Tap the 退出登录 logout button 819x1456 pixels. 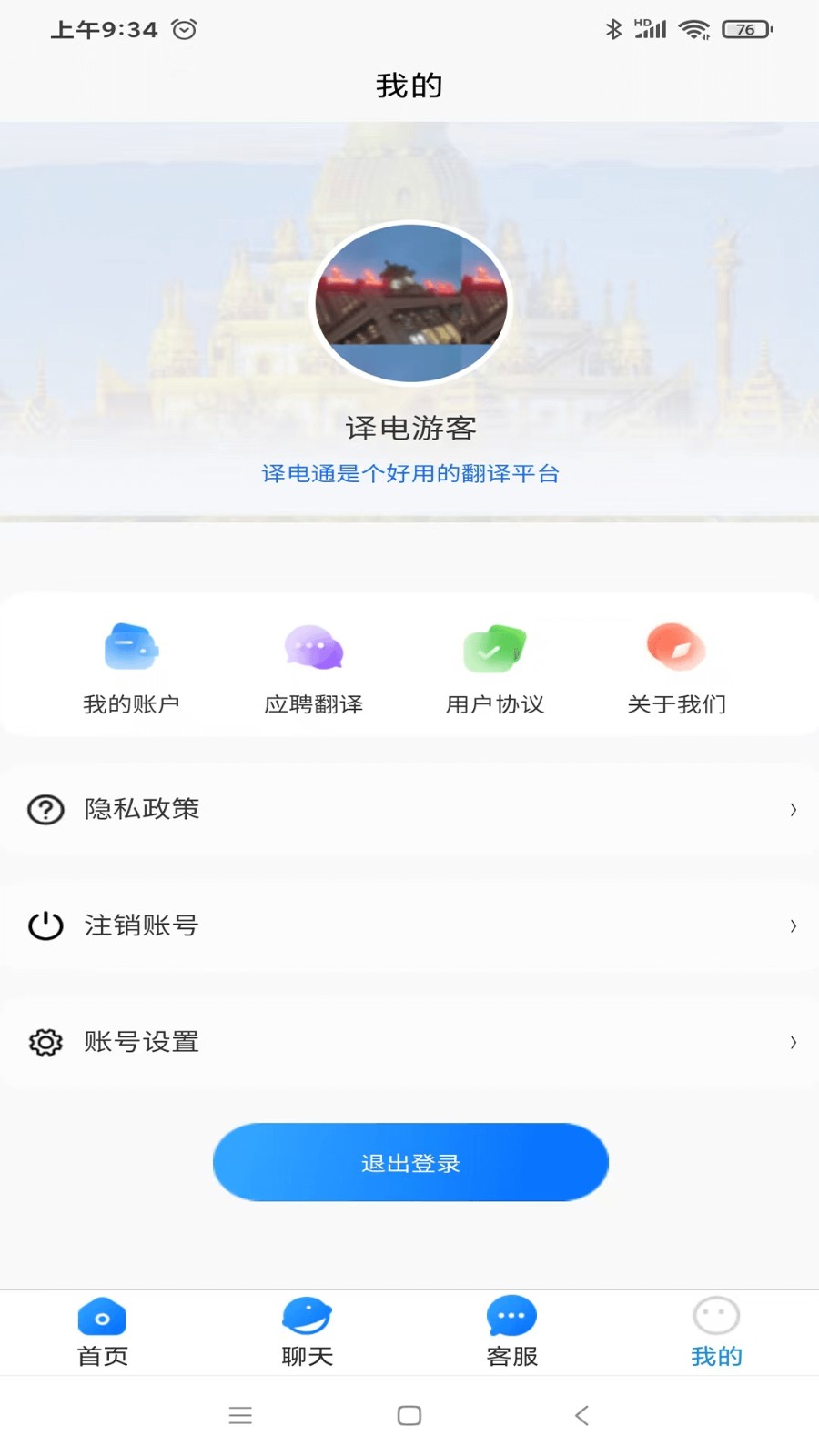(x=410, y=1162)
